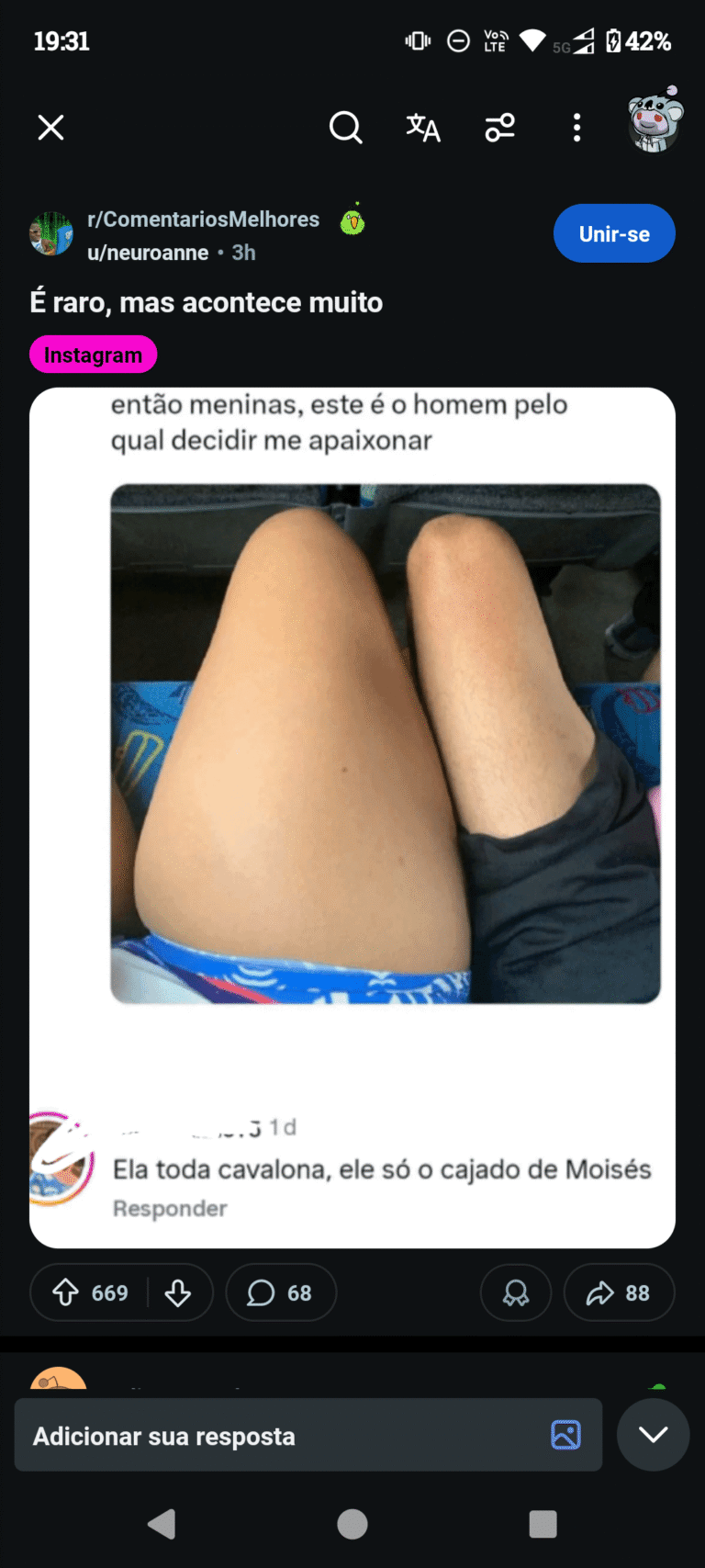Open the 68 comments
The width and height of the screenshot is (705, 1568).
click(280, 1292)
